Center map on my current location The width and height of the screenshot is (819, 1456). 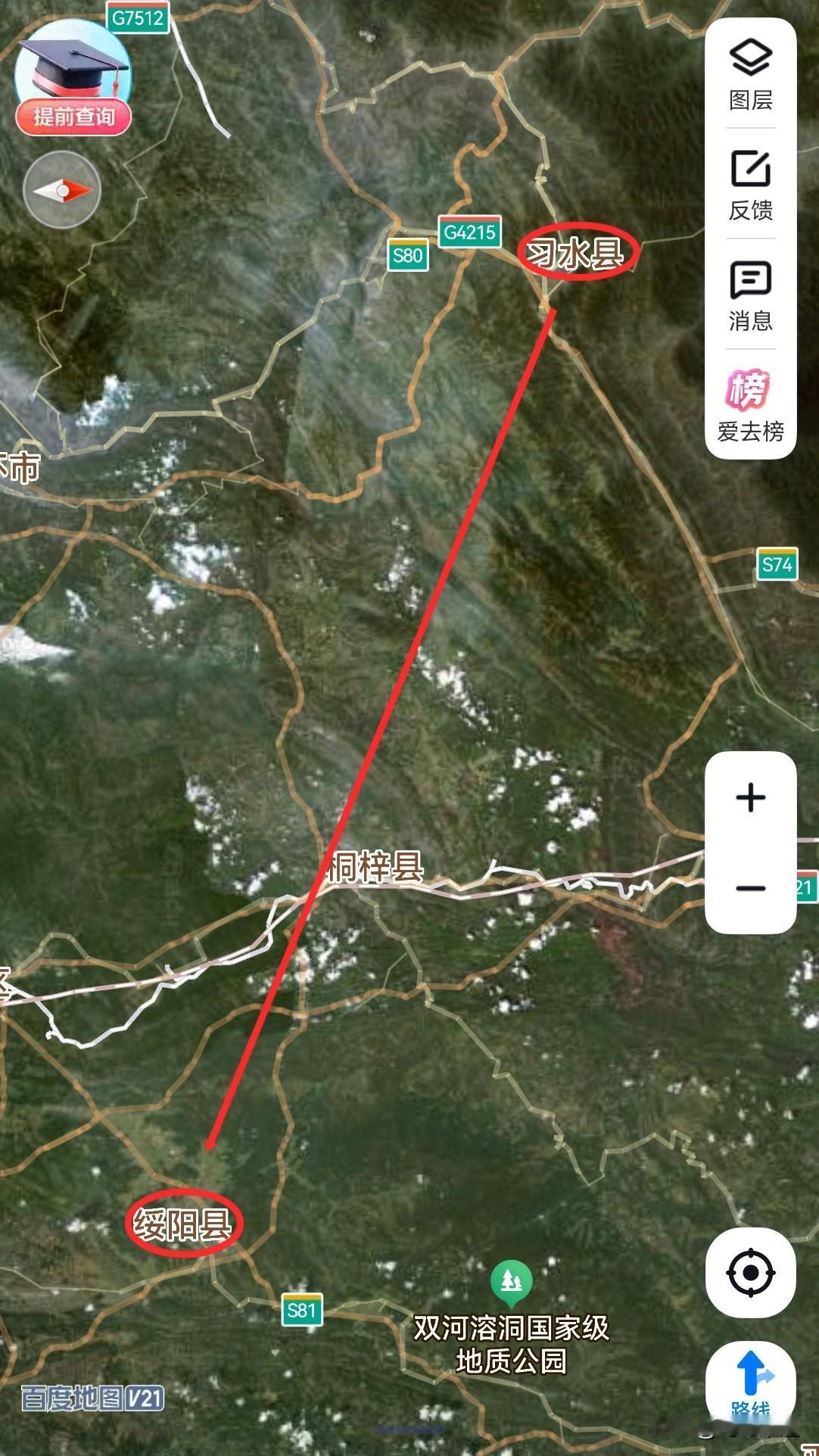click(750, 1273)
